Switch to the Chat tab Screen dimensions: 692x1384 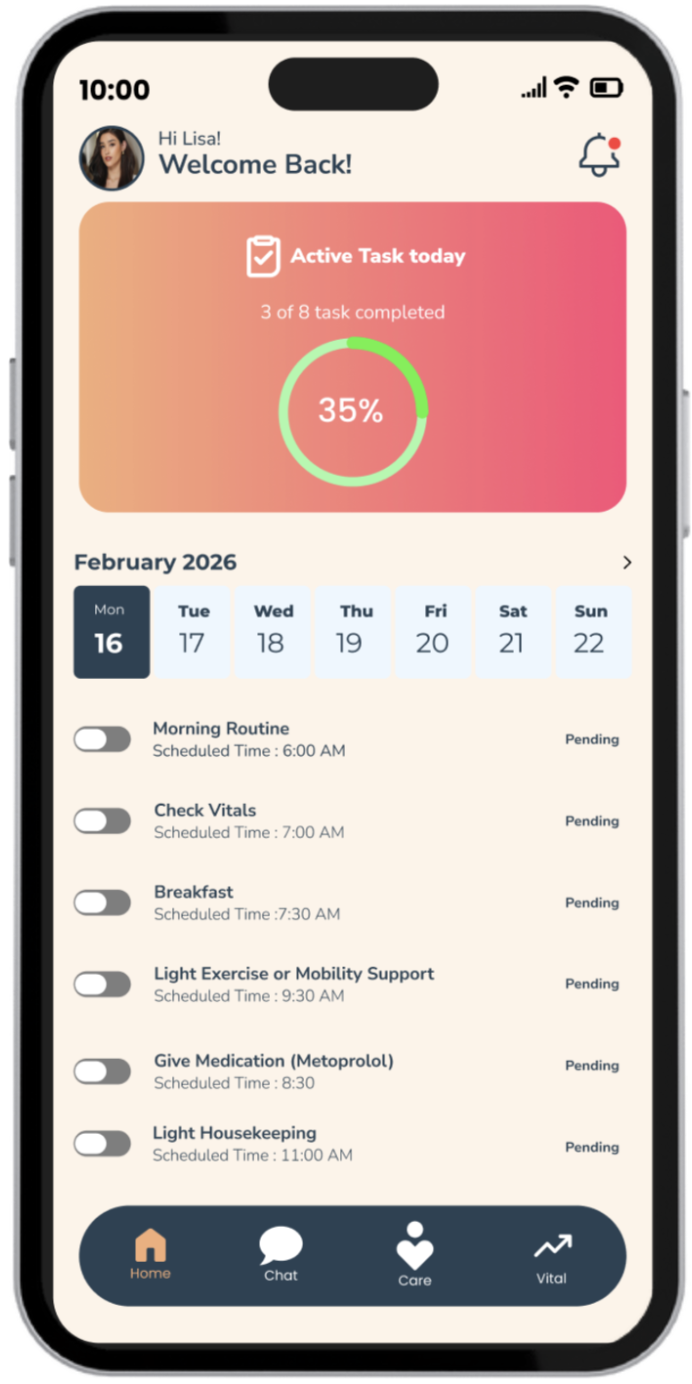coord(281,1254)
